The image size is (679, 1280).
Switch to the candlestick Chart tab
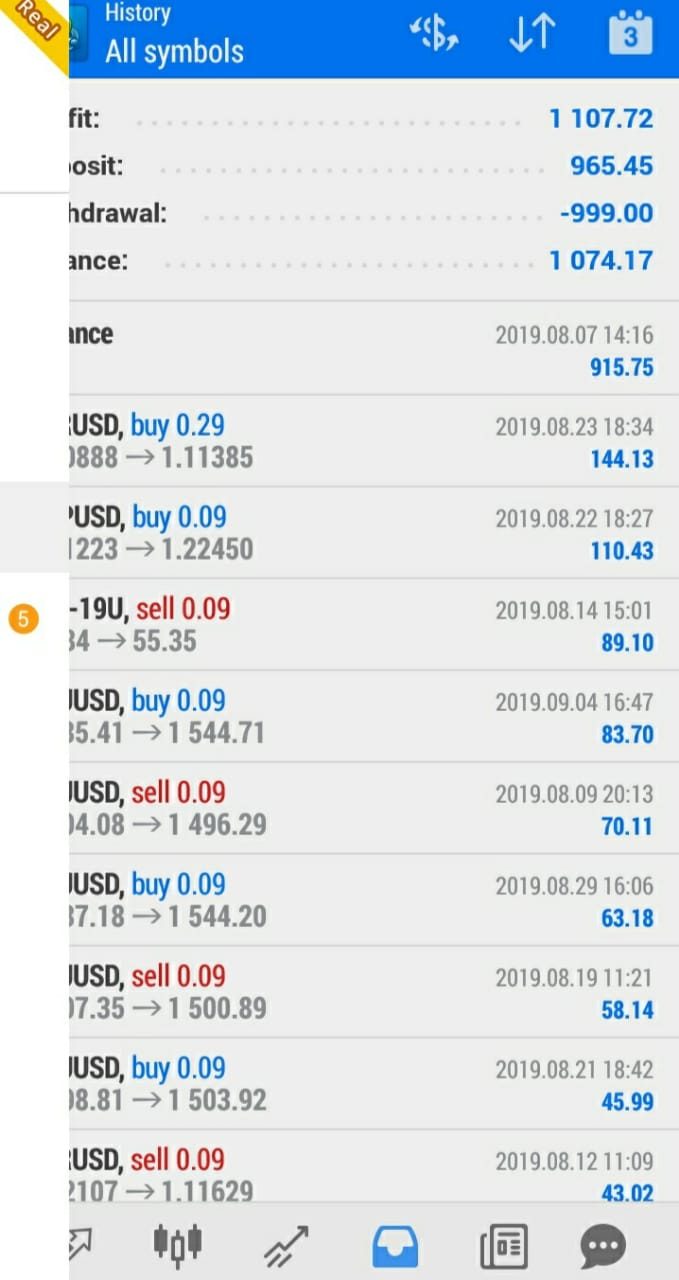coord(178,1245)
